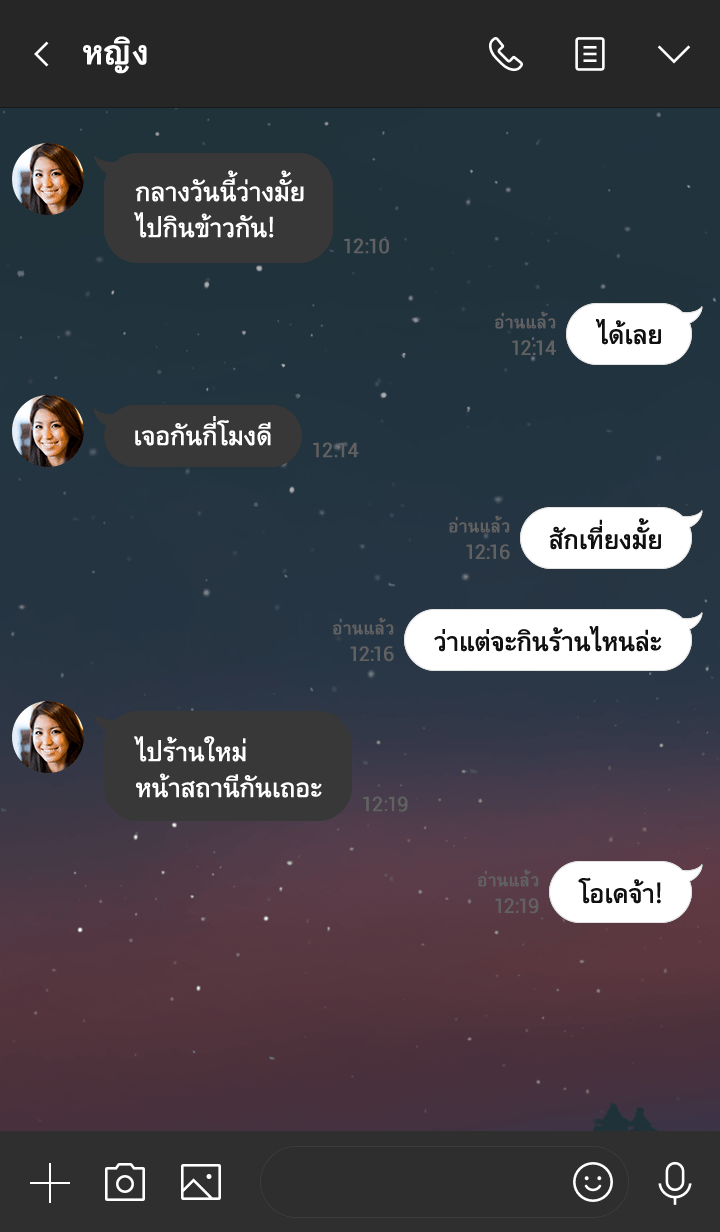Open หญิง's profile picture beside the 12:10 message
The width and height of the screenshot is (720, 1232).
[48, 179]
